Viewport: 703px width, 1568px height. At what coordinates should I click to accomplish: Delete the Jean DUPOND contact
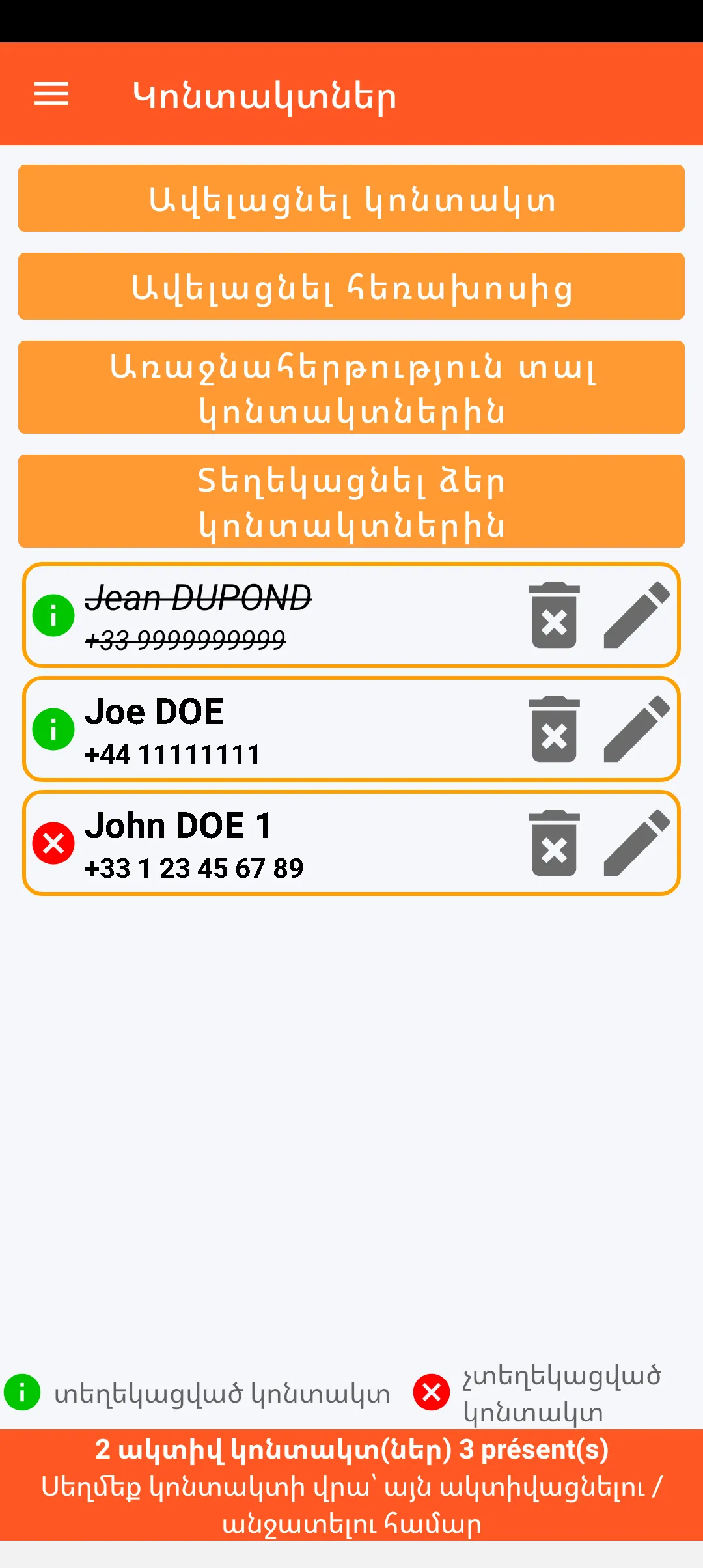click(x=554, y=615)
